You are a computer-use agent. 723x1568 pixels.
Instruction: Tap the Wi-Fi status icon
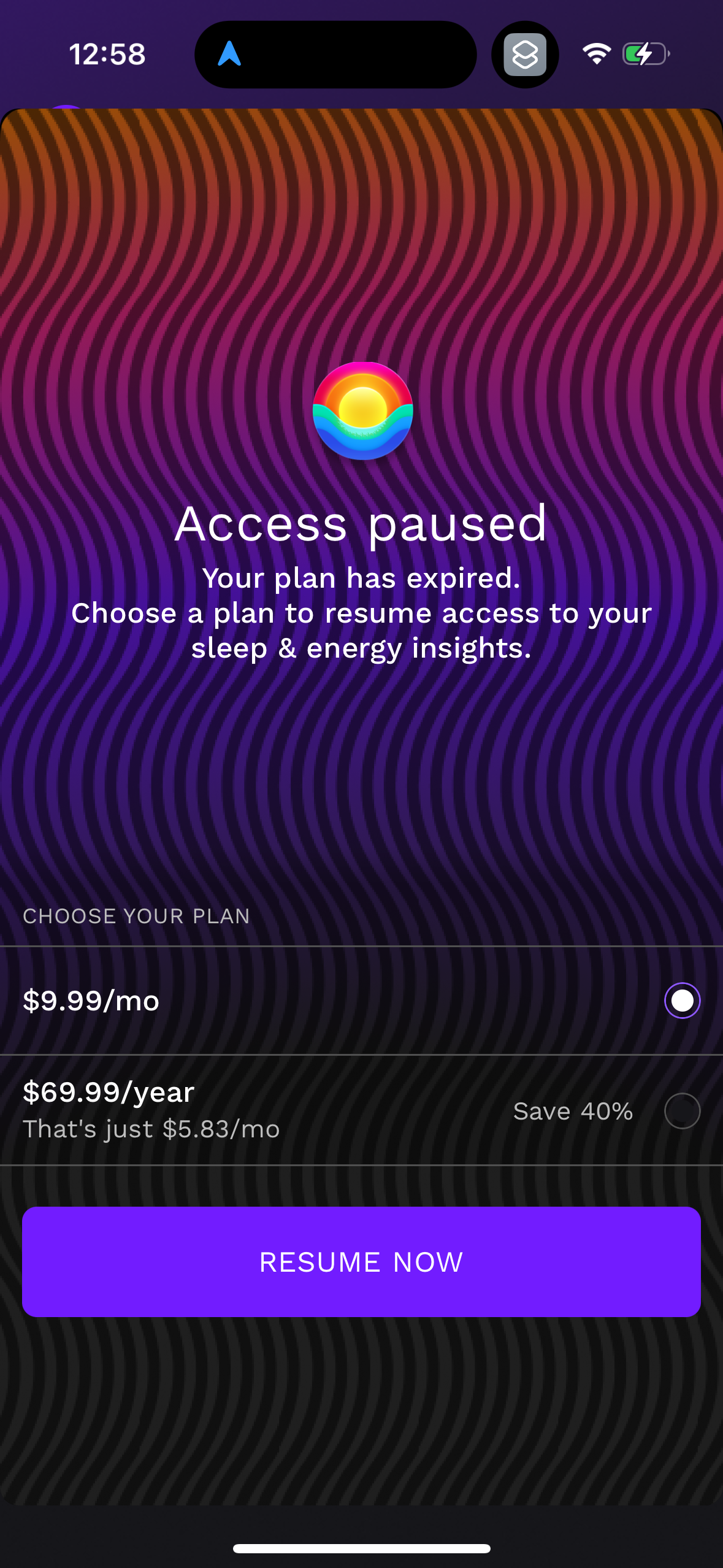[x=597, y=53]
